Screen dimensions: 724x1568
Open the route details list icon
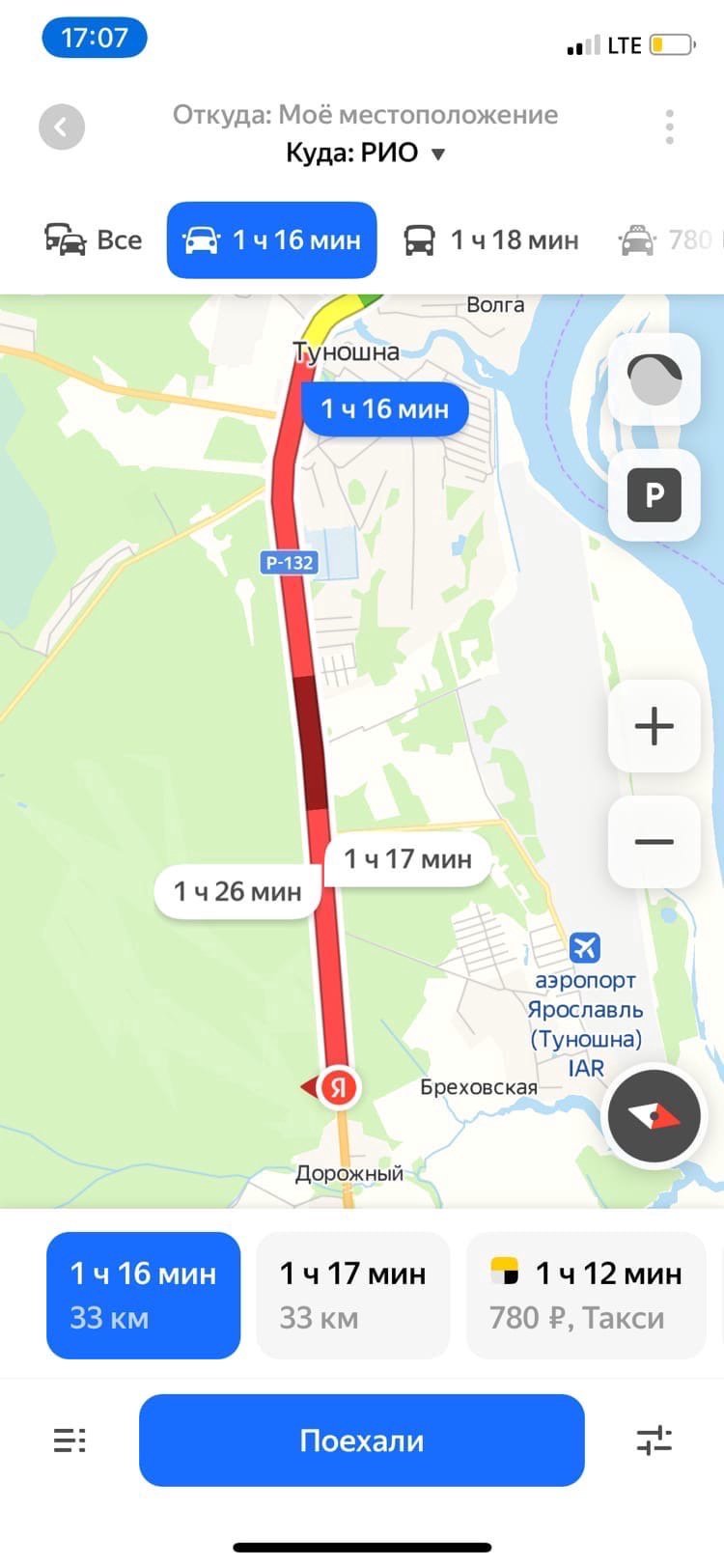[x=70, y=1441]
